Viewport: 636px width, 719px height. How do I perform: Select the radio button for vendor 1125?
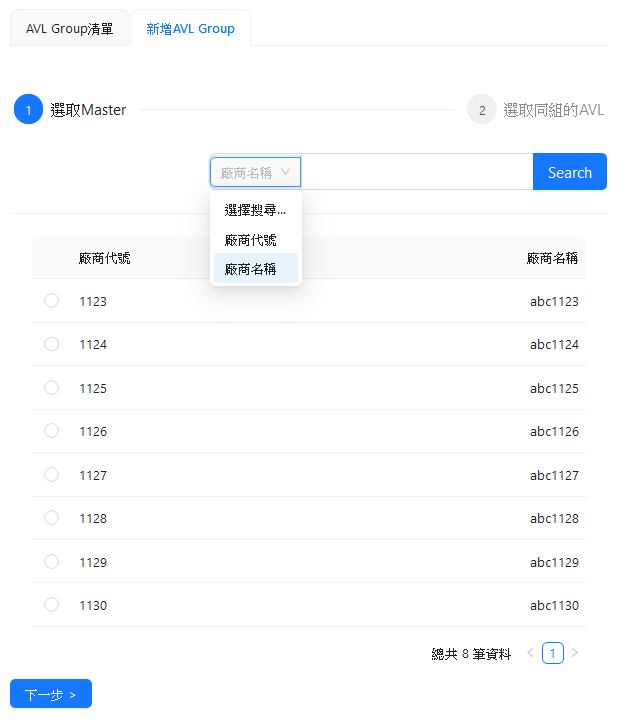[52, 387]
